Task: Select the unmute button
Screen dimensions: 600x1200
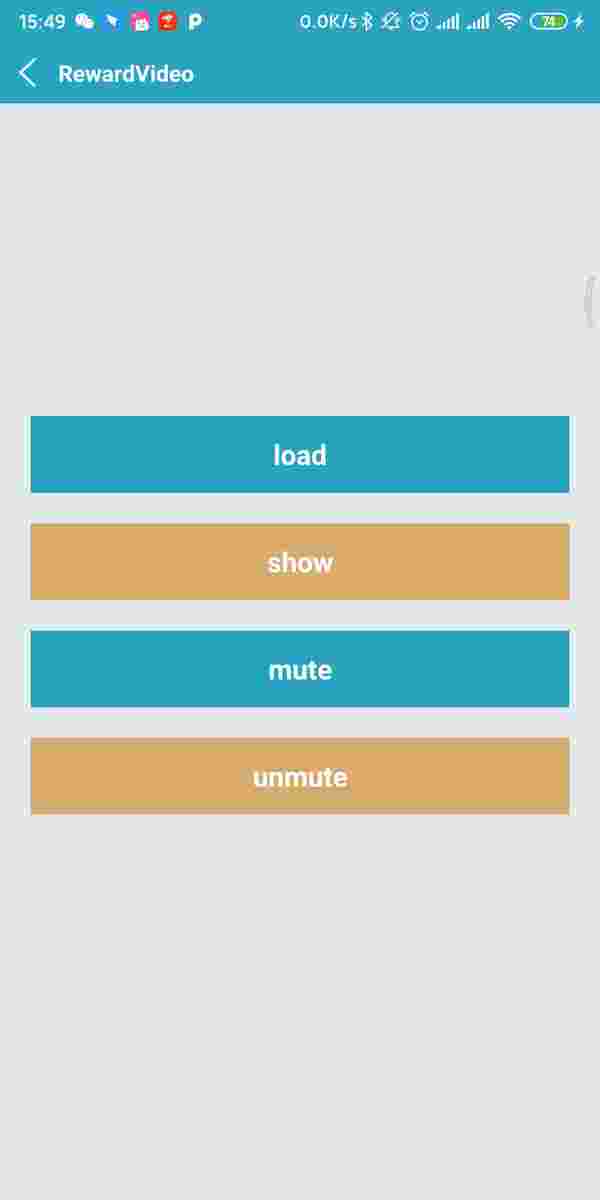Action: tap(300, 775)
